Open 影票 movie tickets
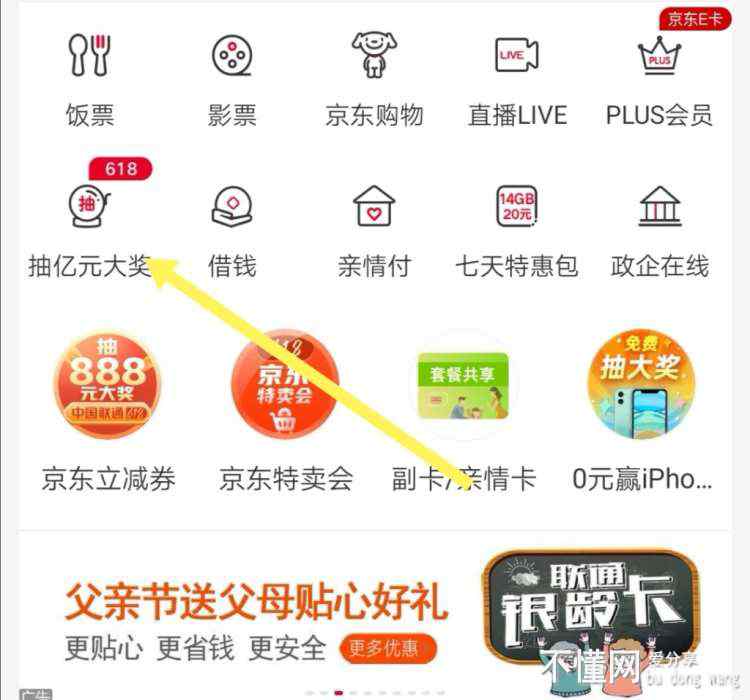The width and height of the screenshot is (750, 700). (232, 75)
